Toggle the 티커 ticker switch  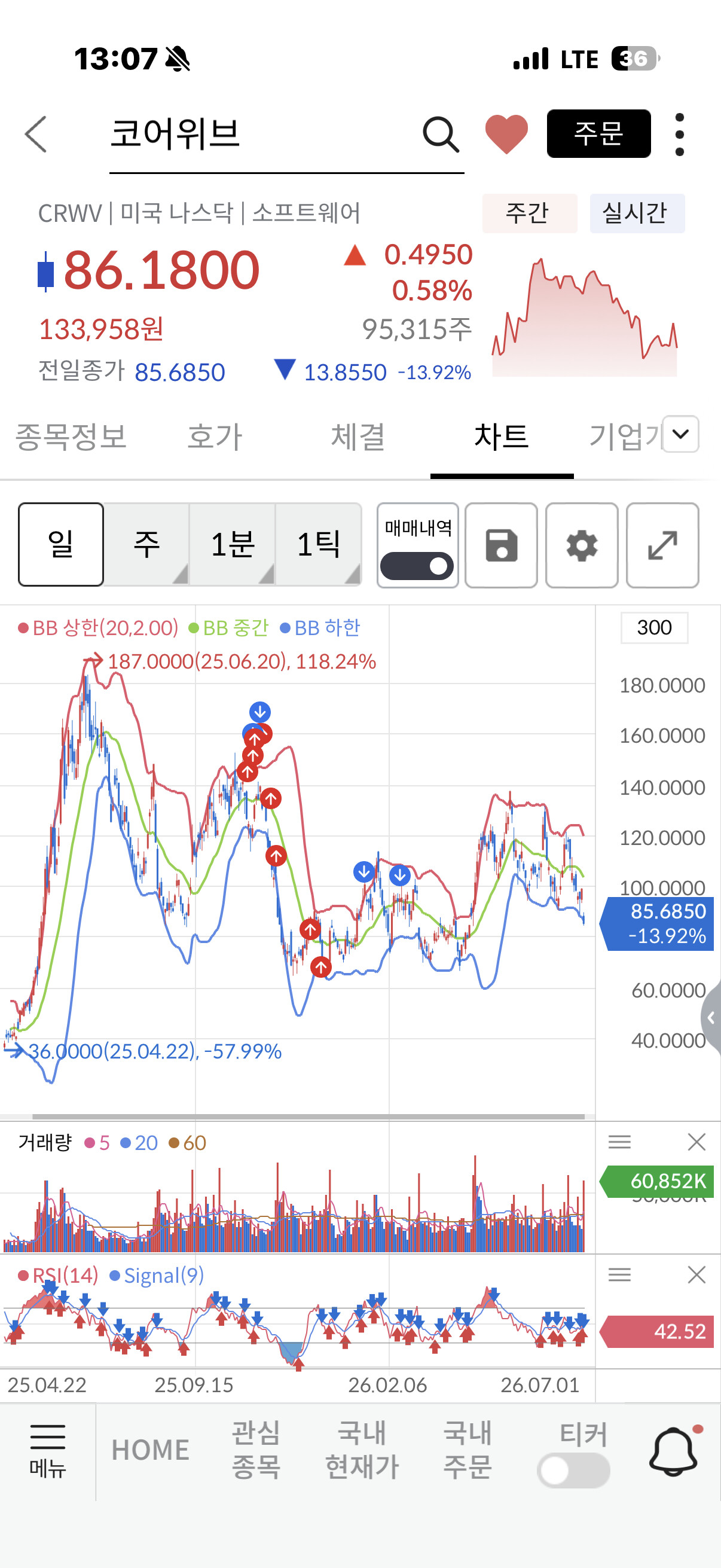click(574, 1471)
